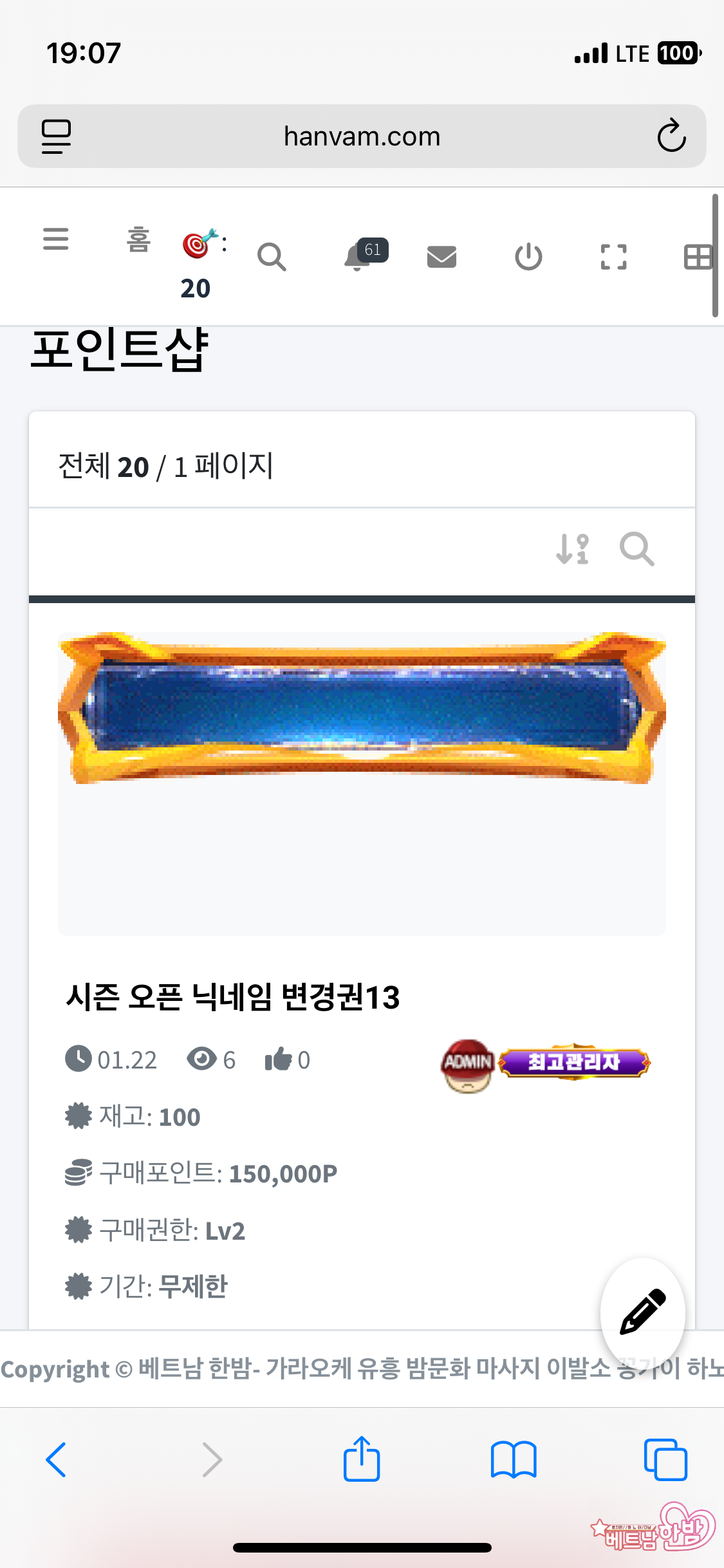Tap the floating pencil write button
Viewport: 724px width, 1568px height.
pos(642,1312)
